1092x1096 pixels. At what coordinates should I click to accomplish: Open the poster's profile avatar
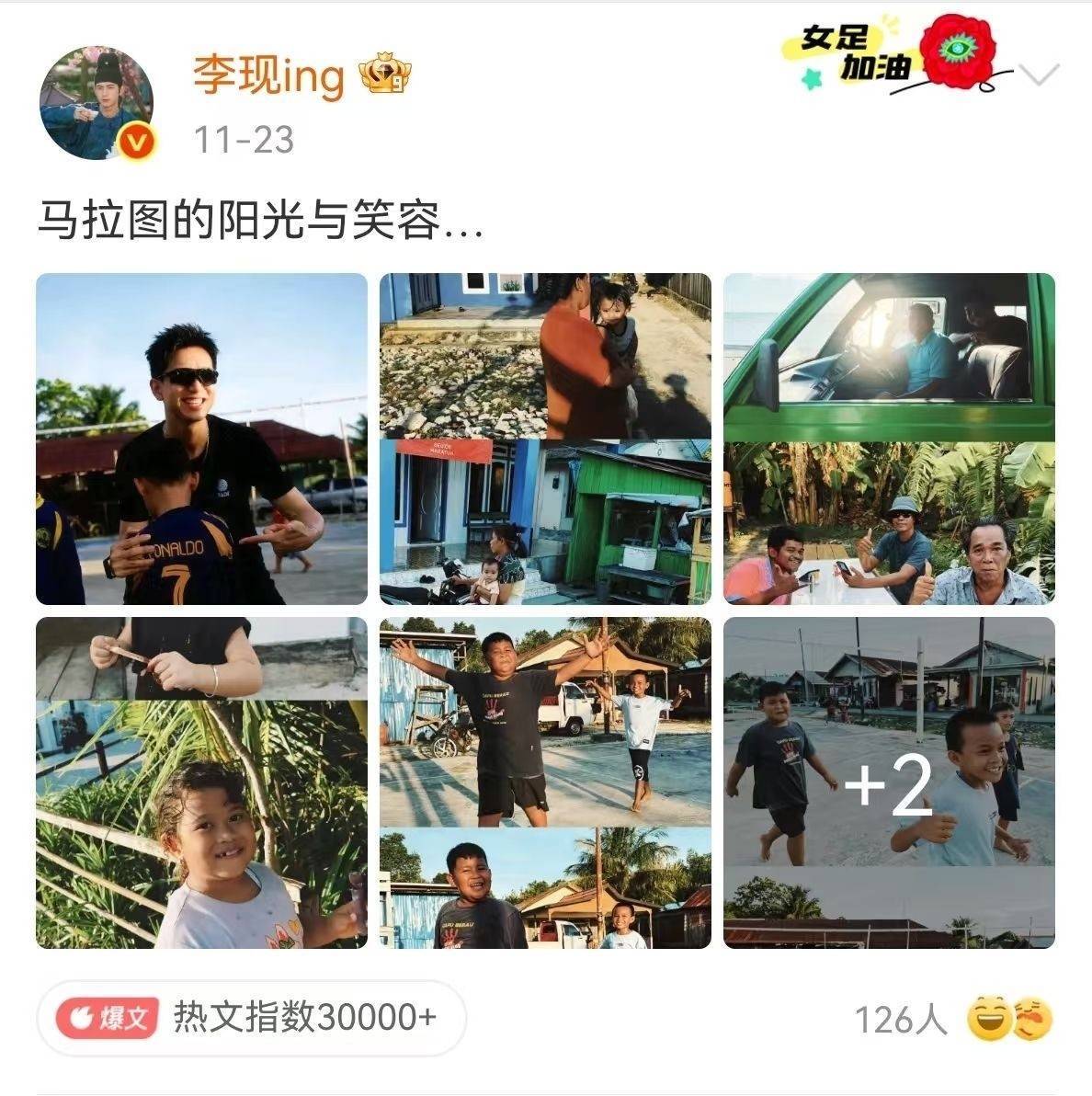(x=97, y=103)
